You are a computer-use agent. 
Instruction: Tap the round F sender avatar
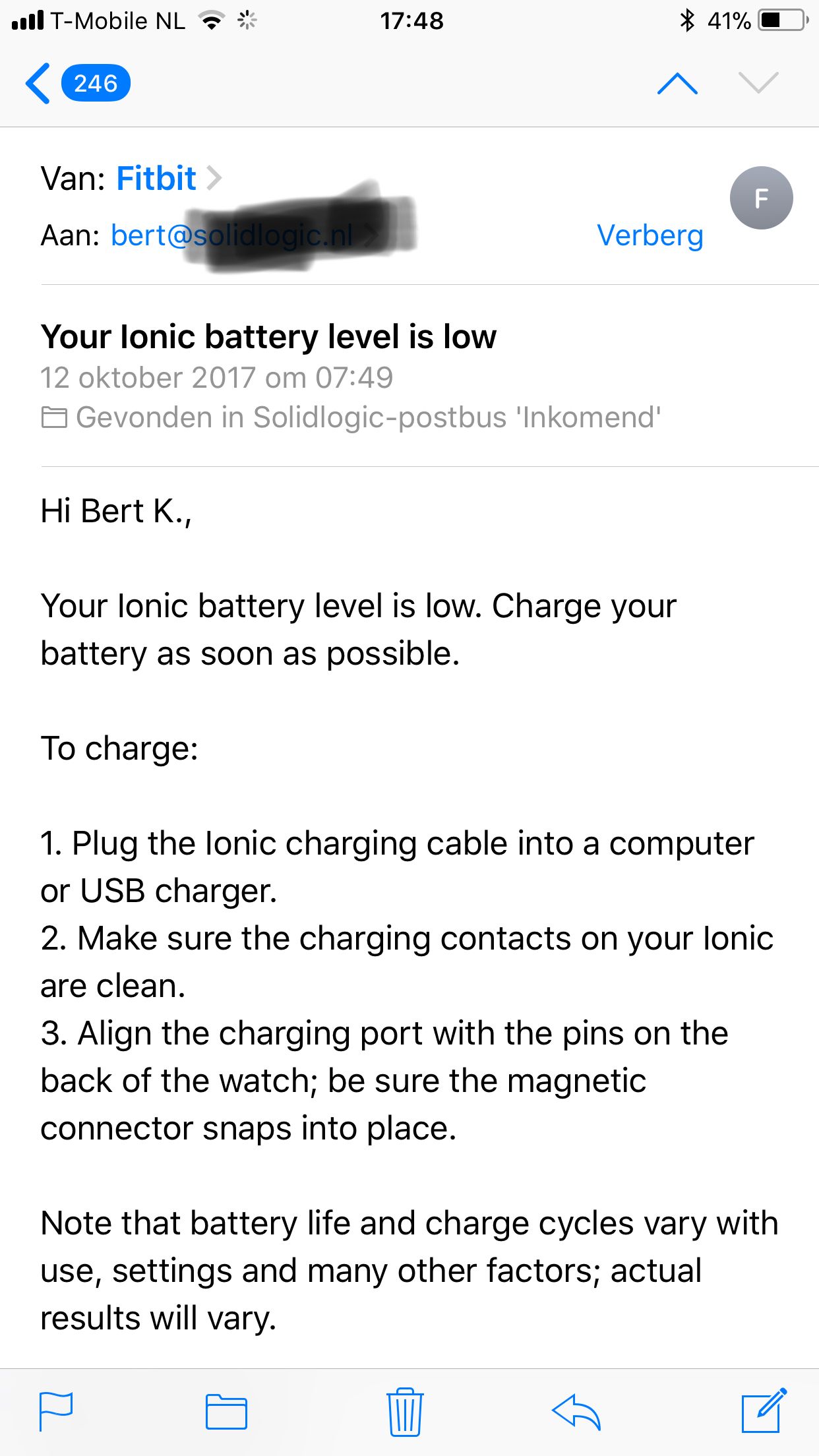pos(761,198)
